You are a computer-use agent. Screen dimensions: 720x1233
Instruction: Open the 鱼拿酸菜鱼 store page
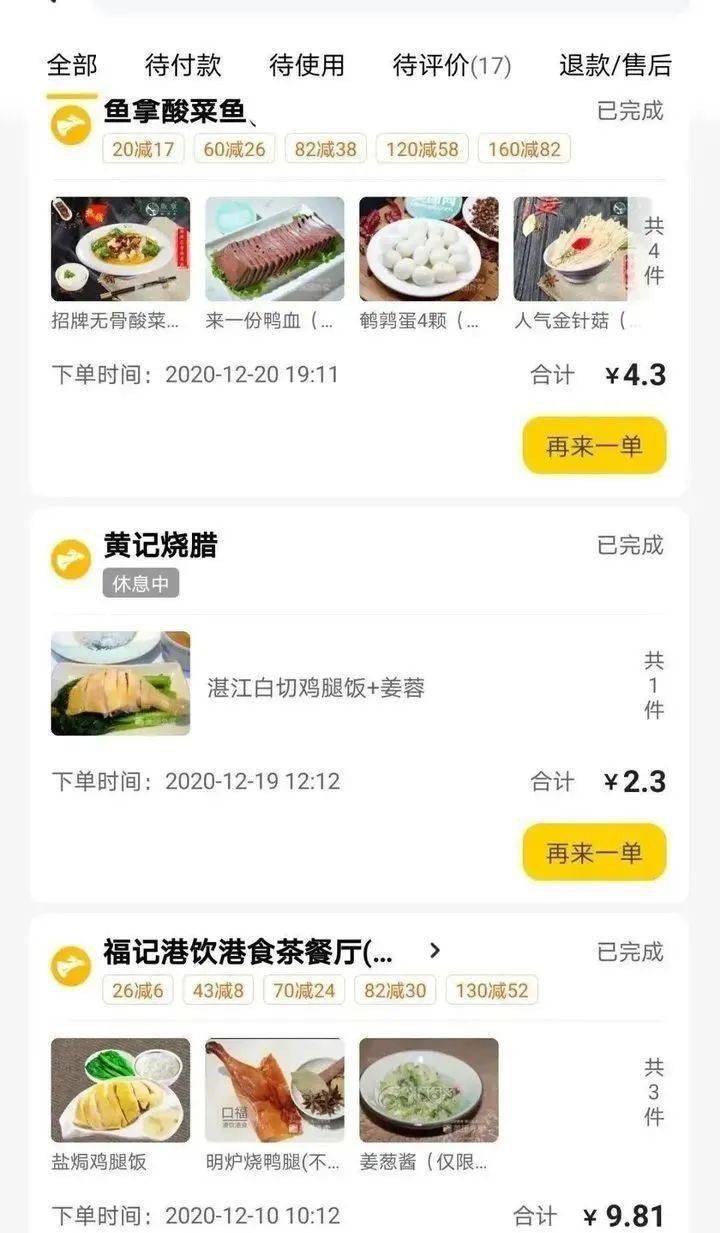click(x=175, y=112)
